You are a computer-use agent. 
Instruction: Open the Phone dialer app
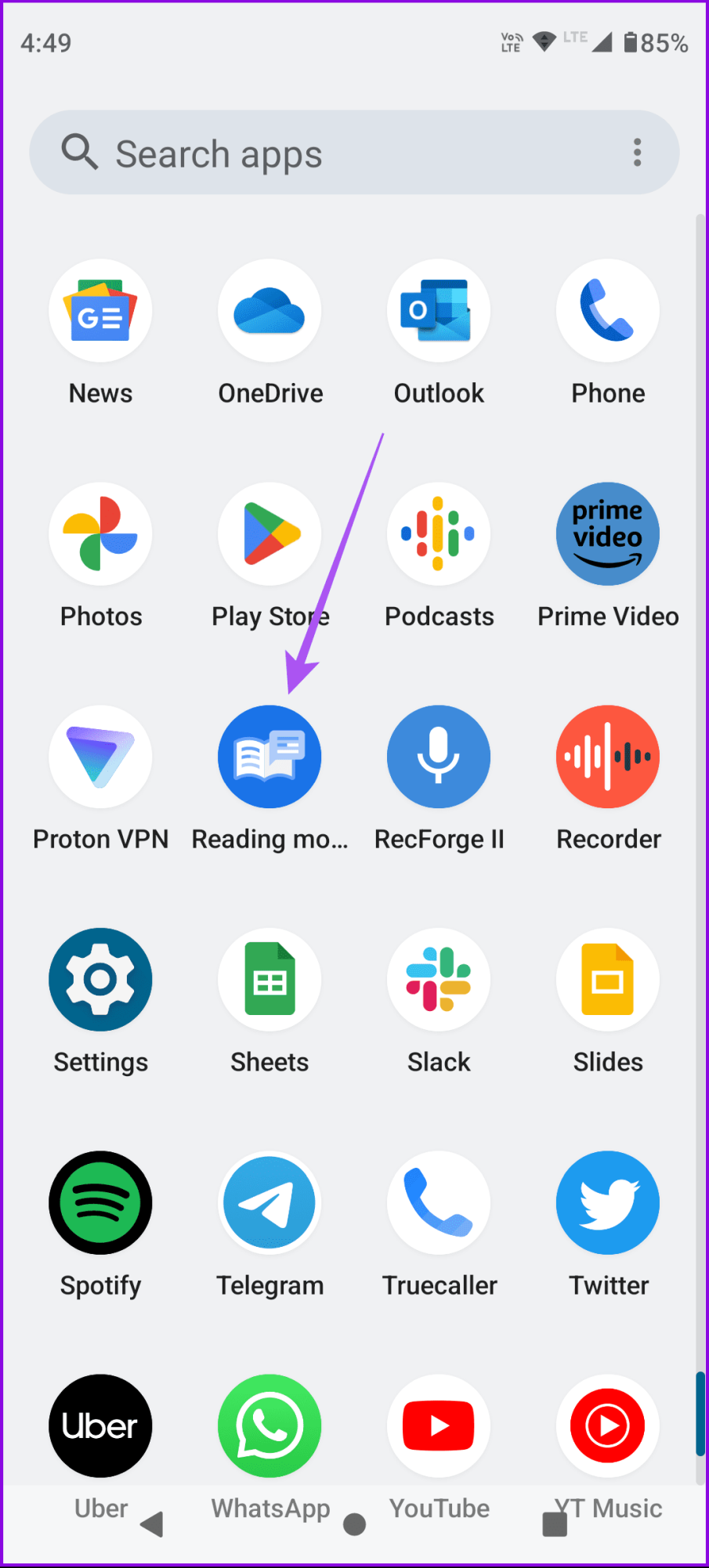(x=608, y=311)
